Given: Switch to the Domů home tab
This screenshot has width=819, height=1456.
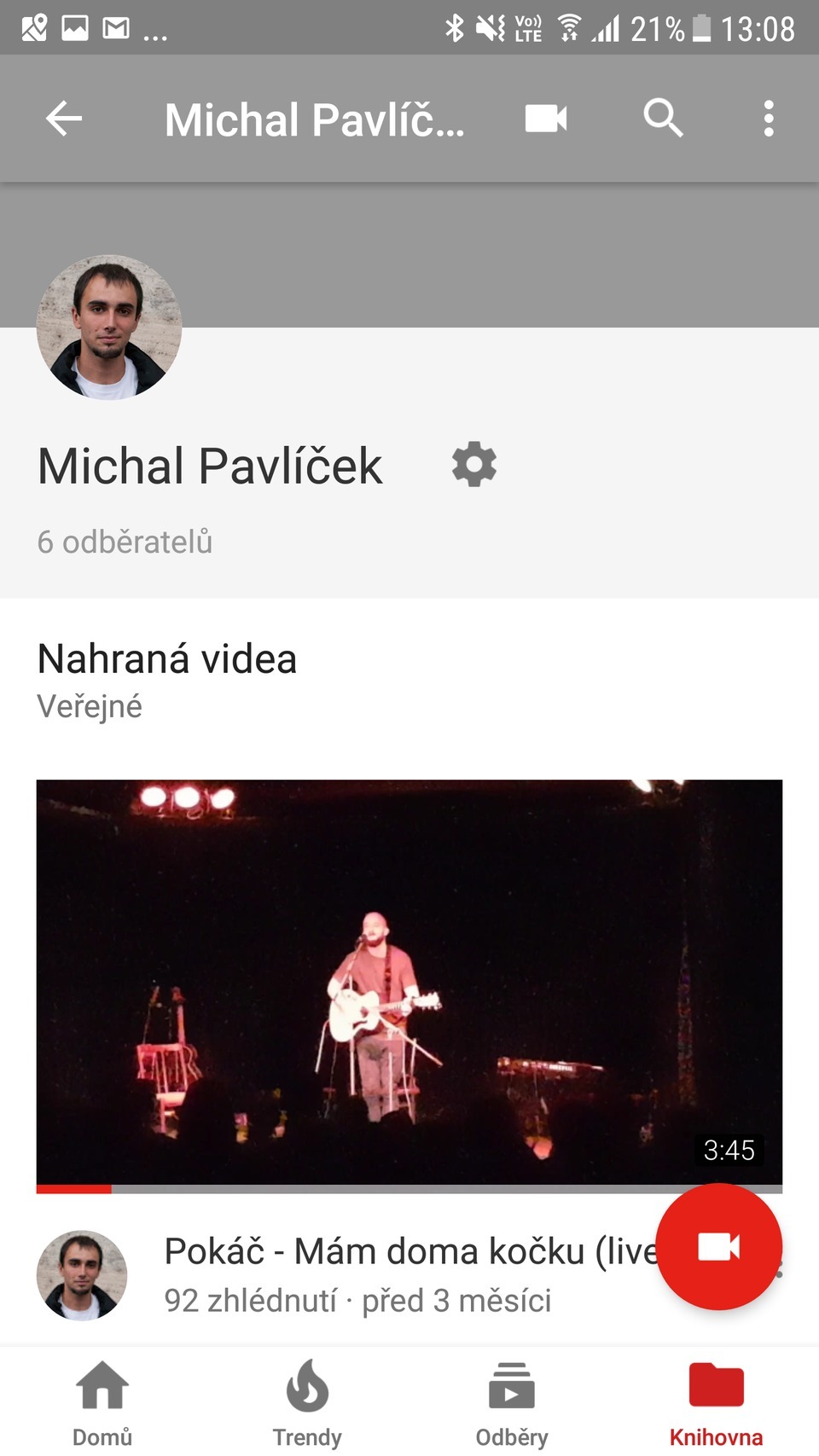Looking at the screenshot, I should [102, 1403].
